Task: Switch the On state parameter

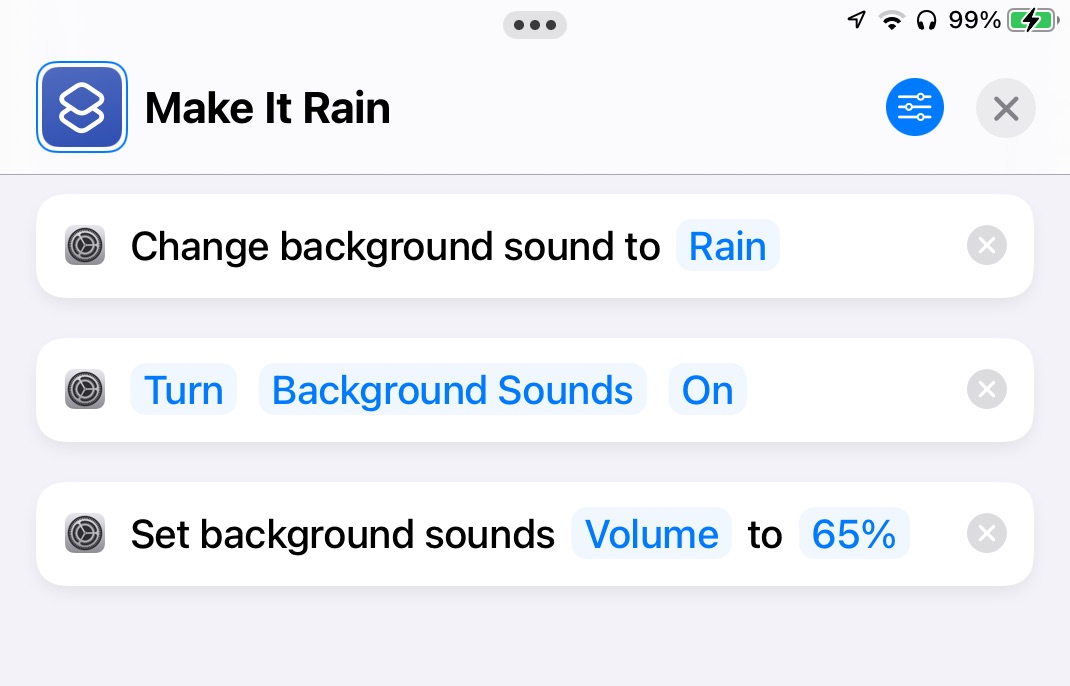Action: point(707,390)
